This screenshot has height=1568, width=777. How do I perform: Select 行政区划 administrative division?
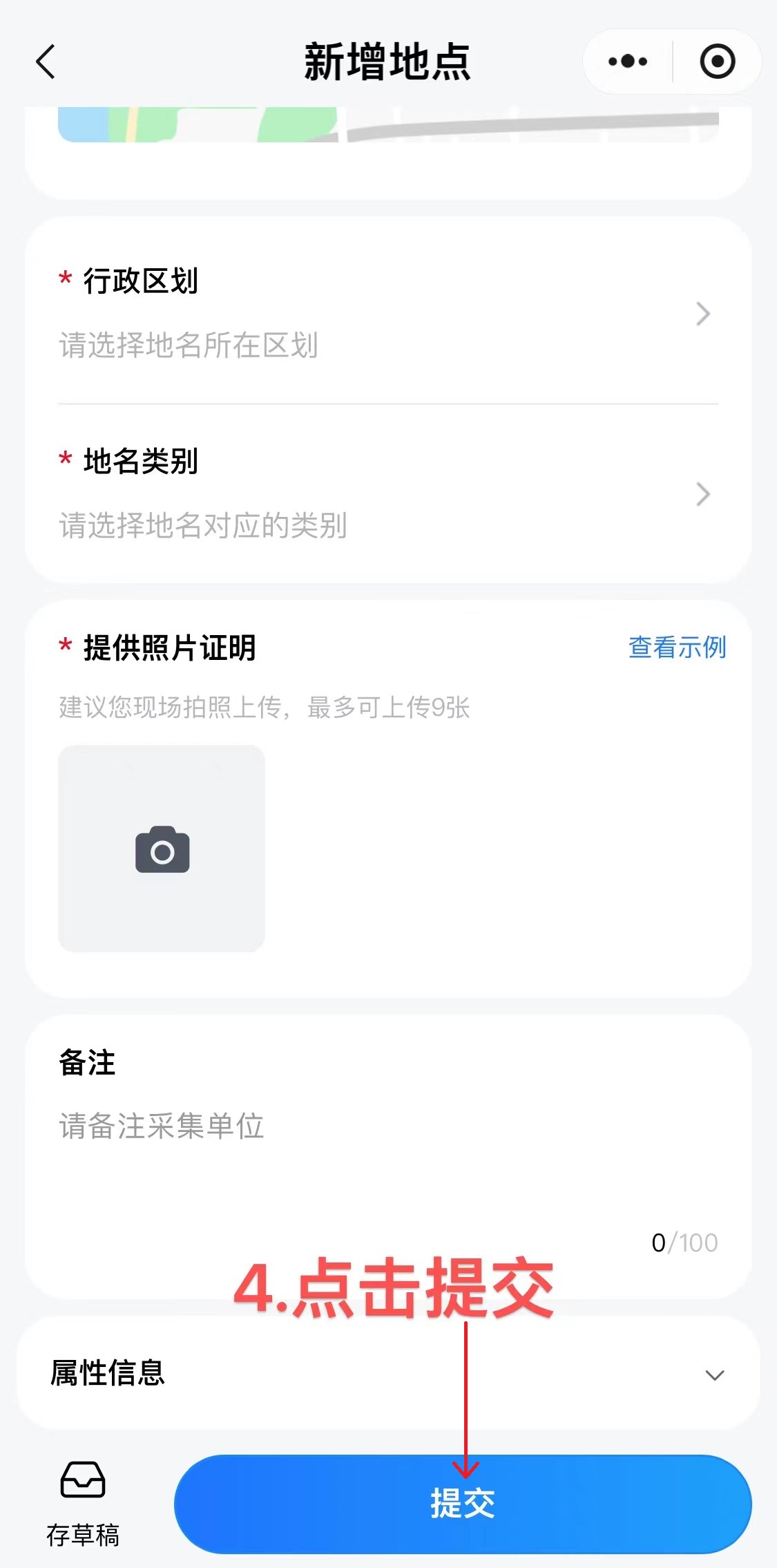[x=388, y=313]
